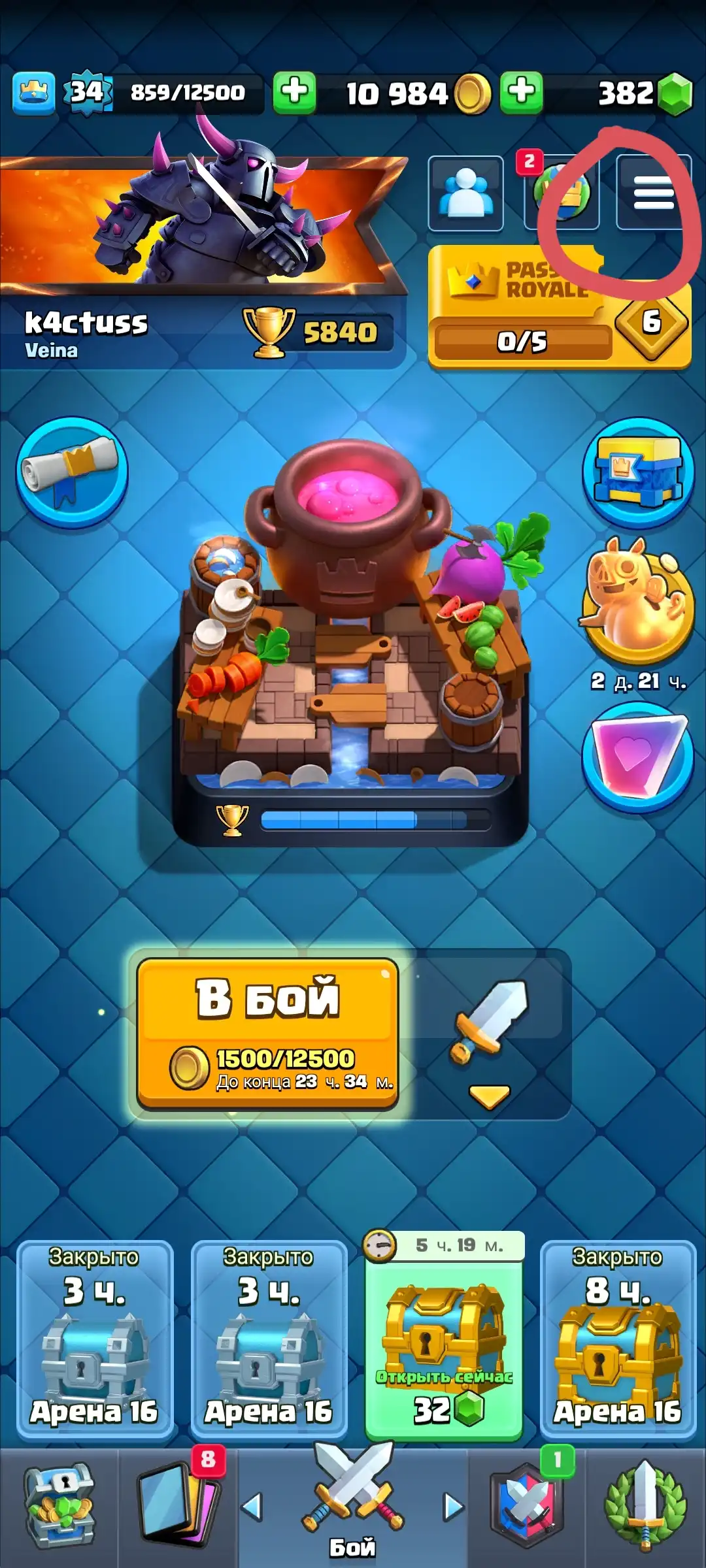
Task: Expand the battle mode selector arrow
Action: 490,1096
